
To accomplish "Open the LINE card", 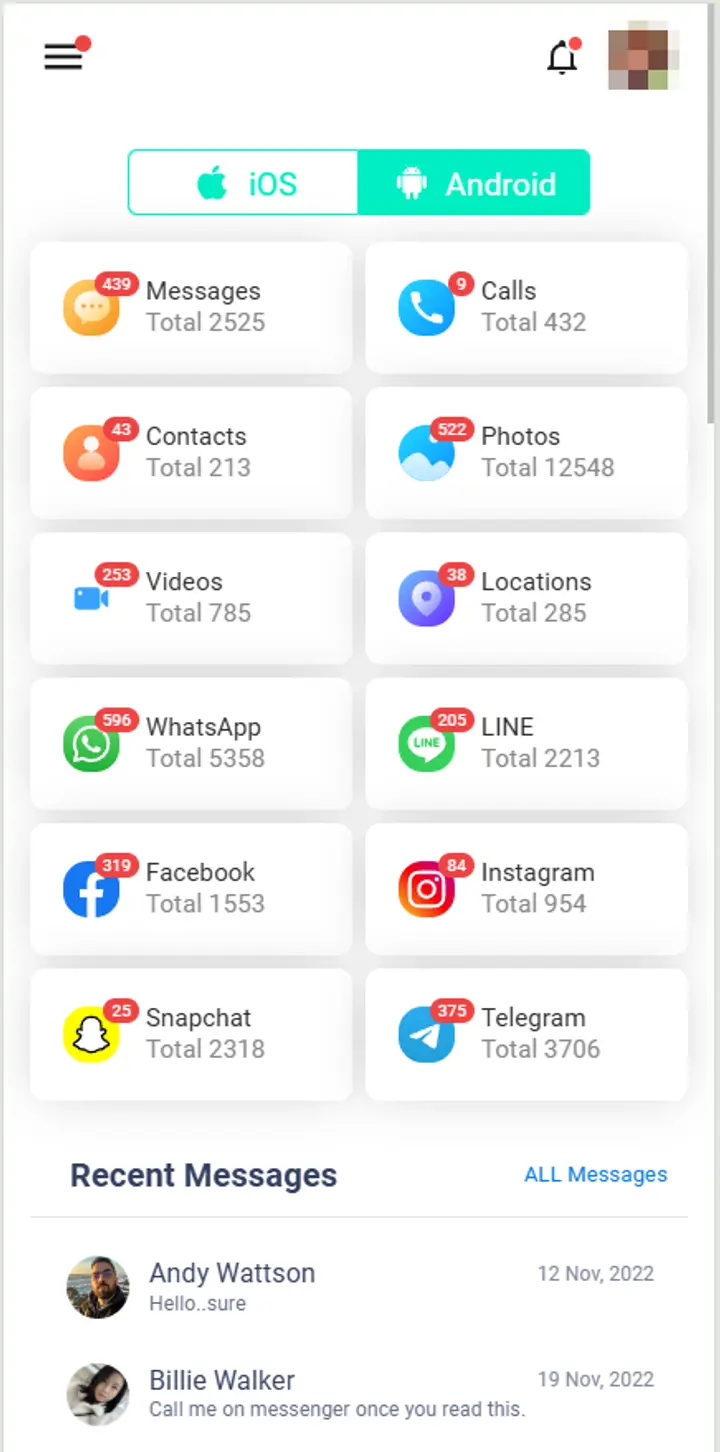I will tap(526, 743).
